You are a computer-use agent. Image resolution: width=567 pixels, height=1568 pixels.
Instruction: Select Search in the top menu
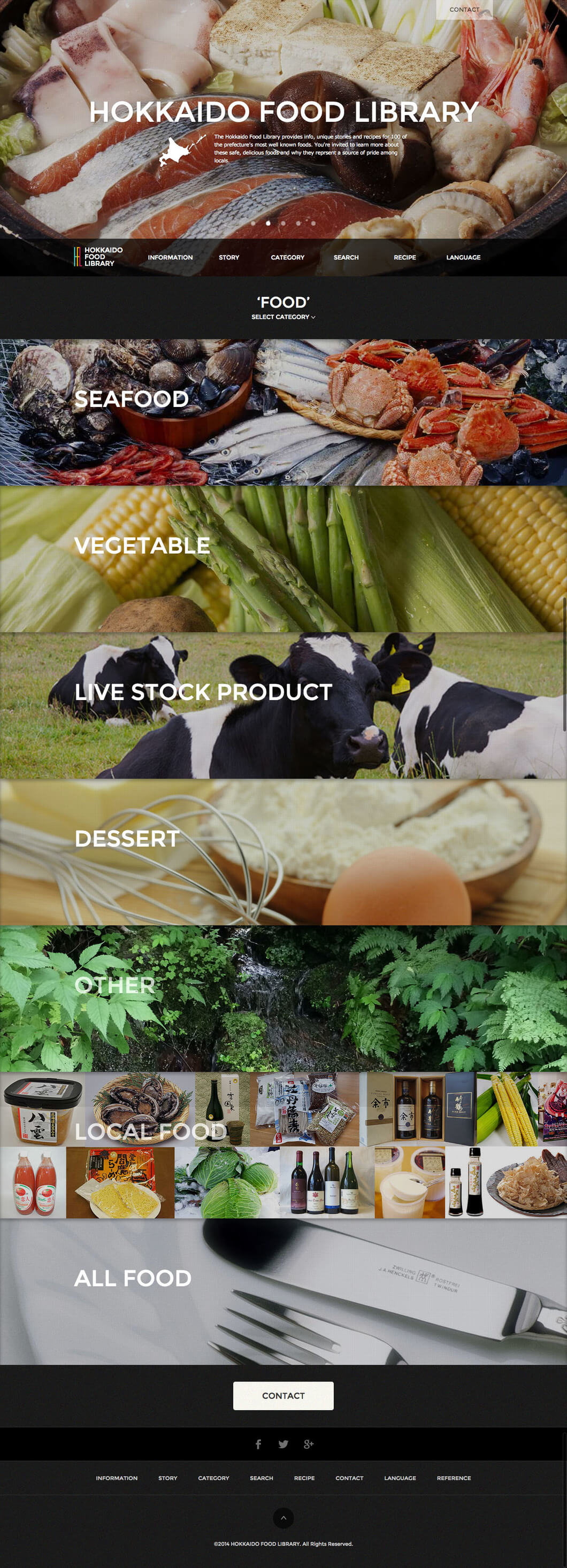[x=346, y=257]
